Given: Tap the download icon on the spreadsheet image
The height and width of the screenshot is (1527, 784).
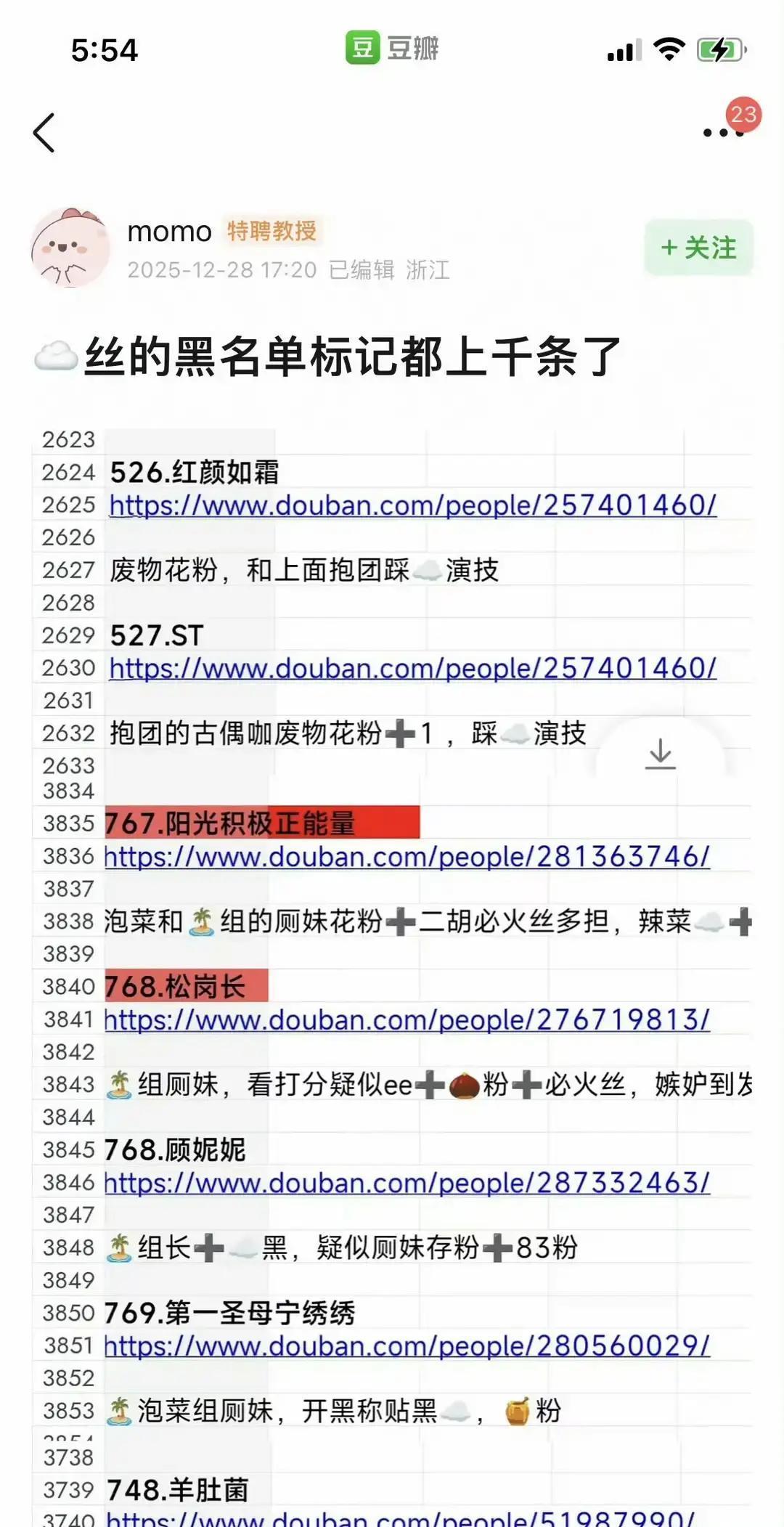Looking at the screenshot, I should tap(659, 752).
